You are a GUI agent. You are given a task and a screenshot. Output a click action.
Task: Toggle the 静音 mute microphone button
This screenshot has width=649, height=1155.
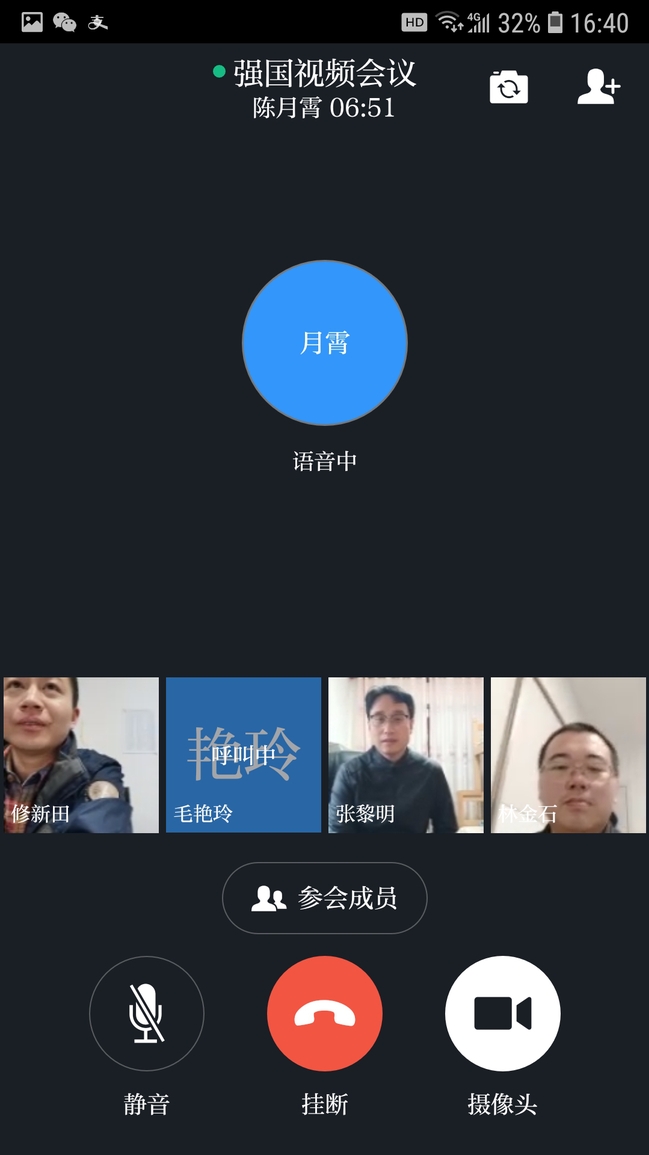coord(146,1013)
